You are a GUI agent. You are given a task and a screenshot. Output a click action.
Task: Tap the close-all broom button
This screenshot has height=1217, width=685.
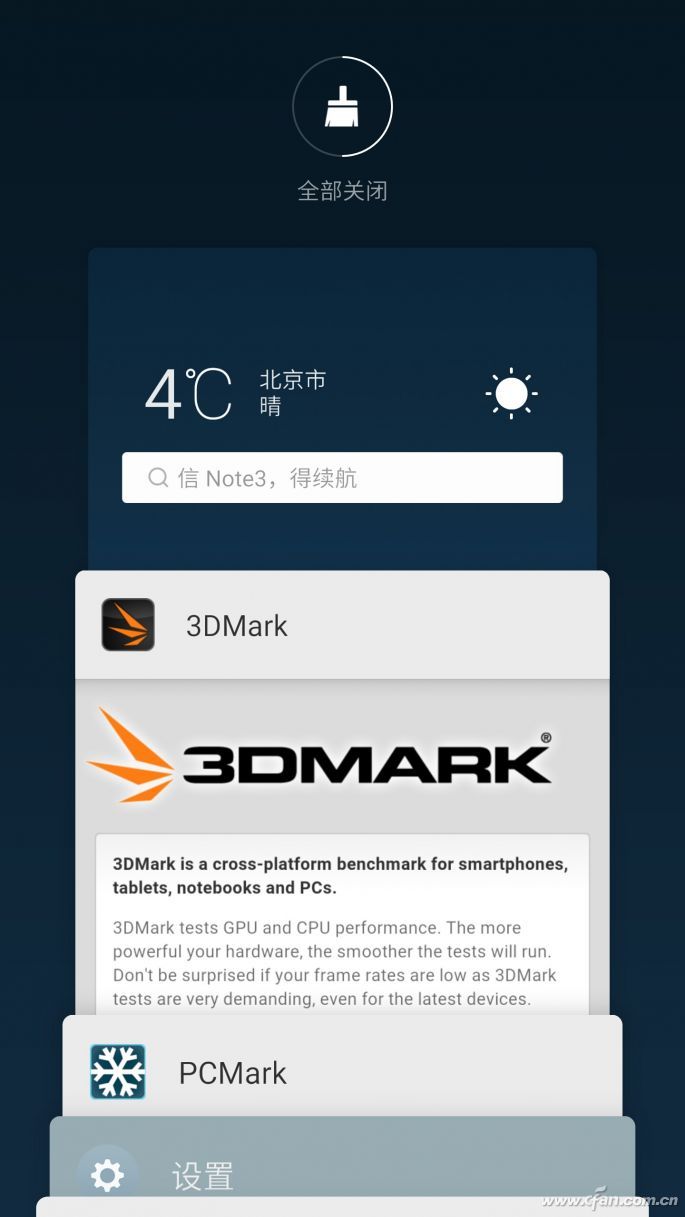(x=342, y=107)
